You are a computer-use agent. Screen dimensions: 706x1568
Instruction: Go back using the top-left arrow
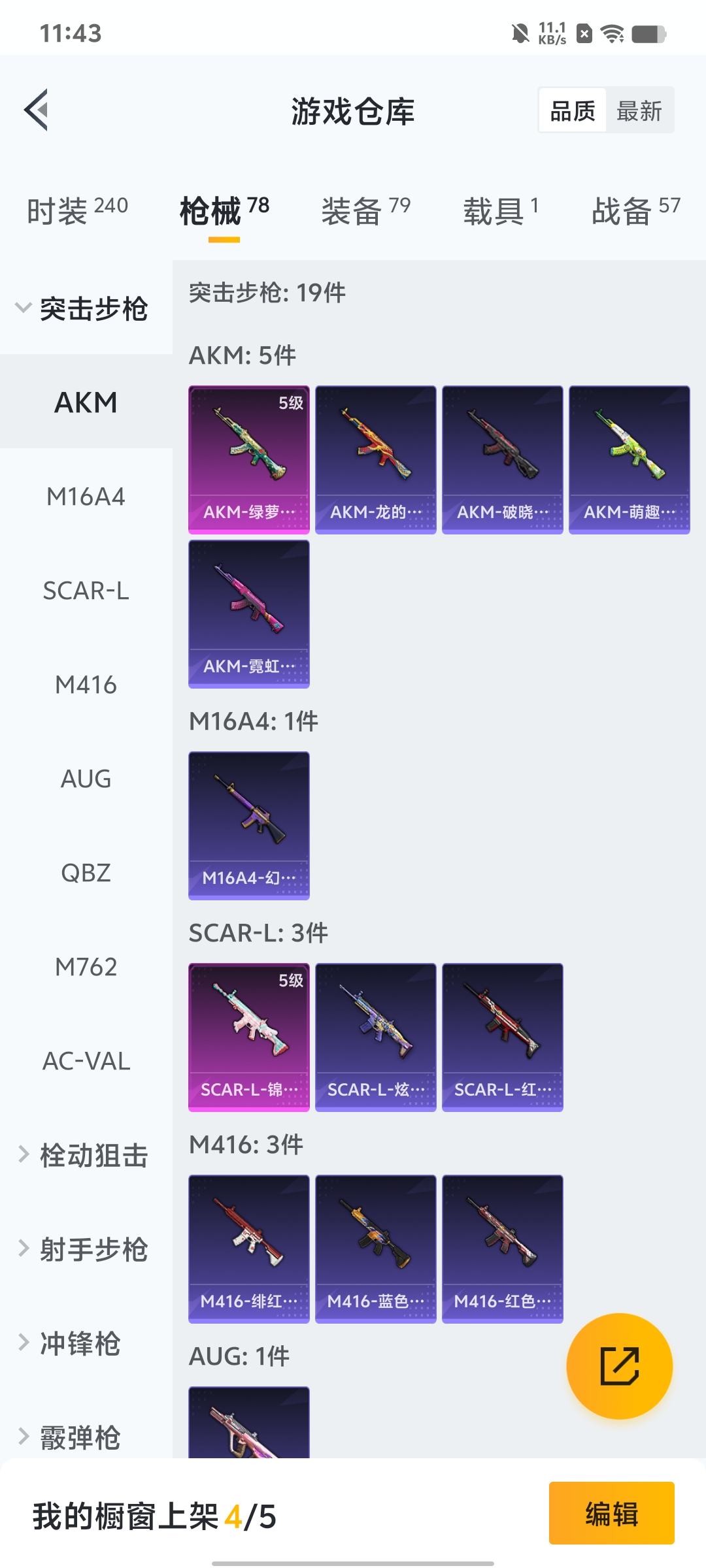37,110
